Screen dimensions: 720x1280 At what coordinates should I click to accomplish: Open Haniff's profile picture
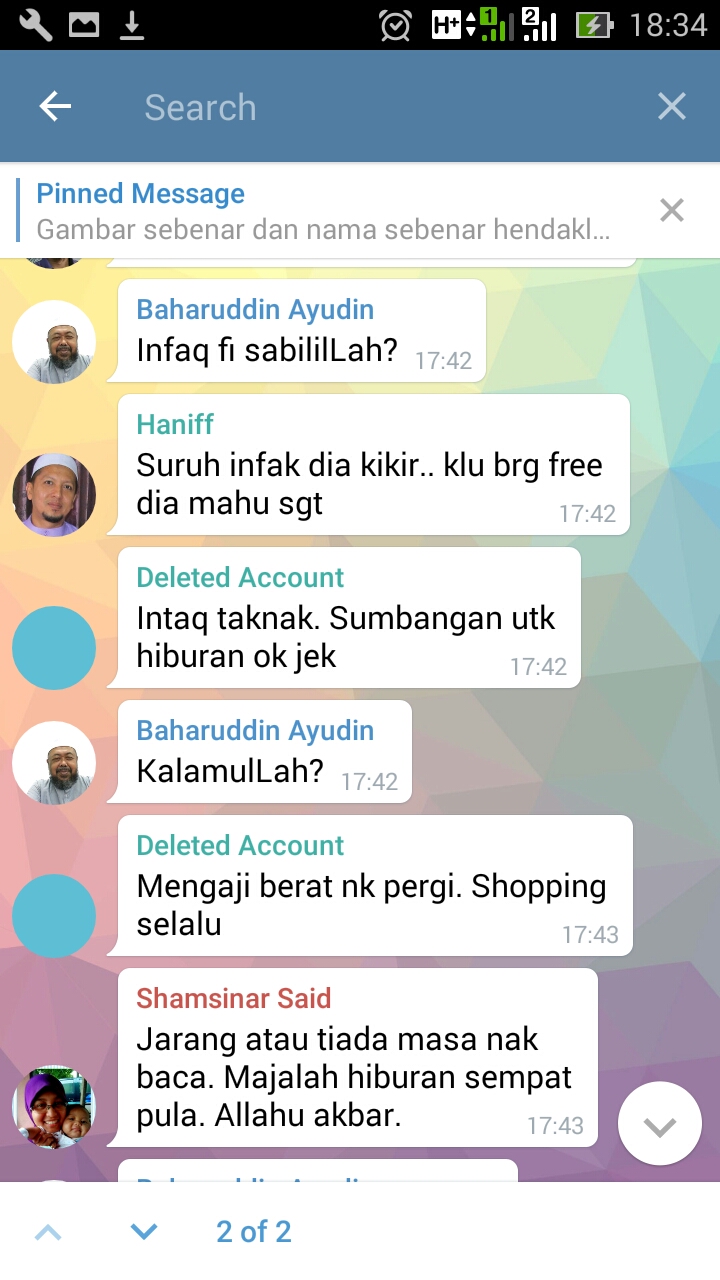pyautogui.click(x=54, y=494)
